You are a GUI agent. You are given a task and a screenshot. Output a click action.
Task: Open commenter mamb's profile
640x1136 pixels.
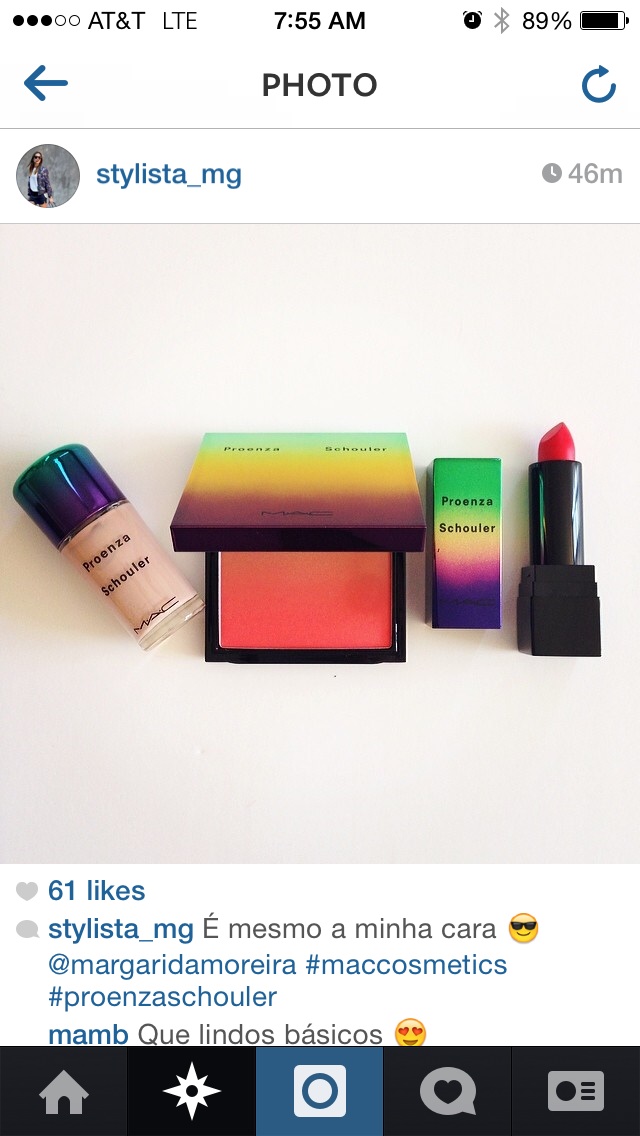point(88,1034)
